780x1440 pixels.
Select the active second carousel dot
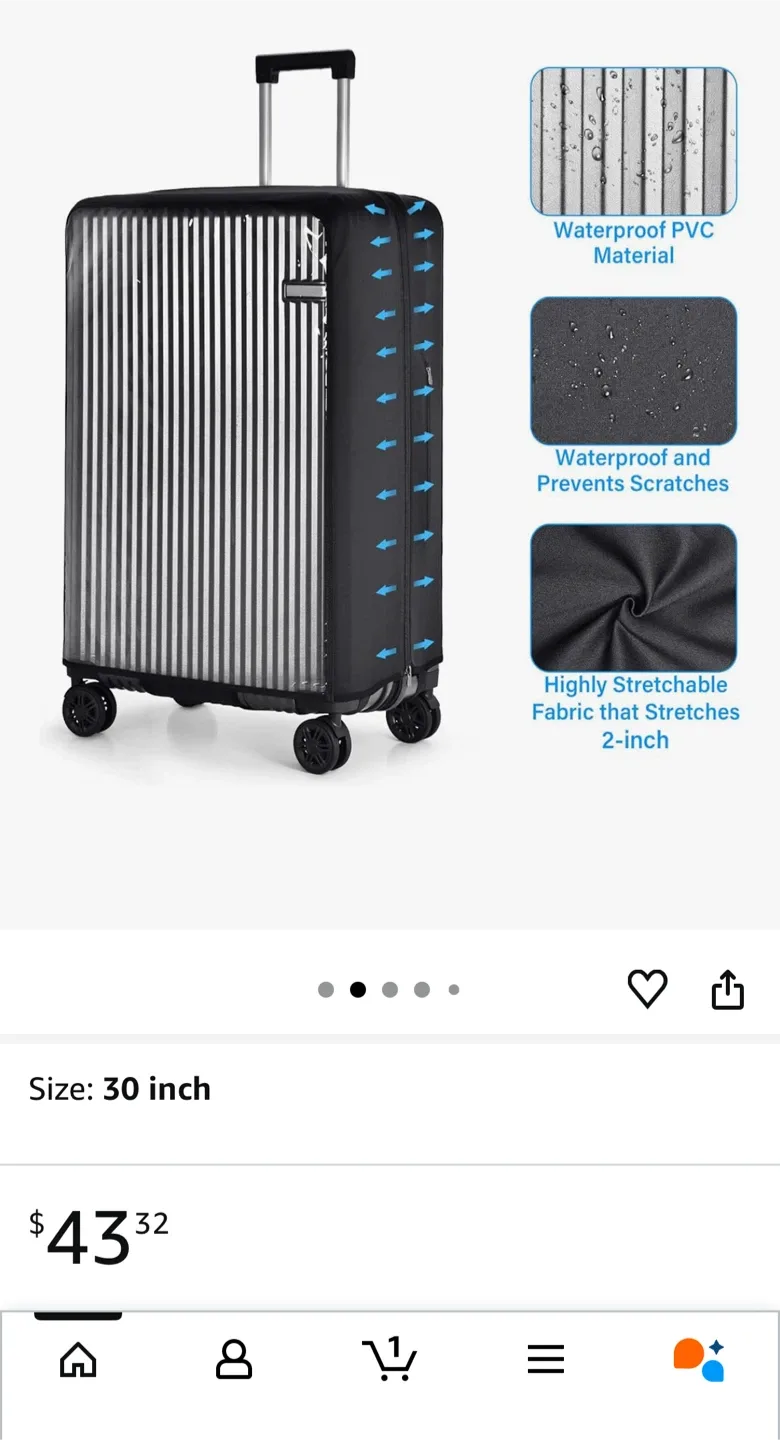pyautogui.click(x=357, y=989)
